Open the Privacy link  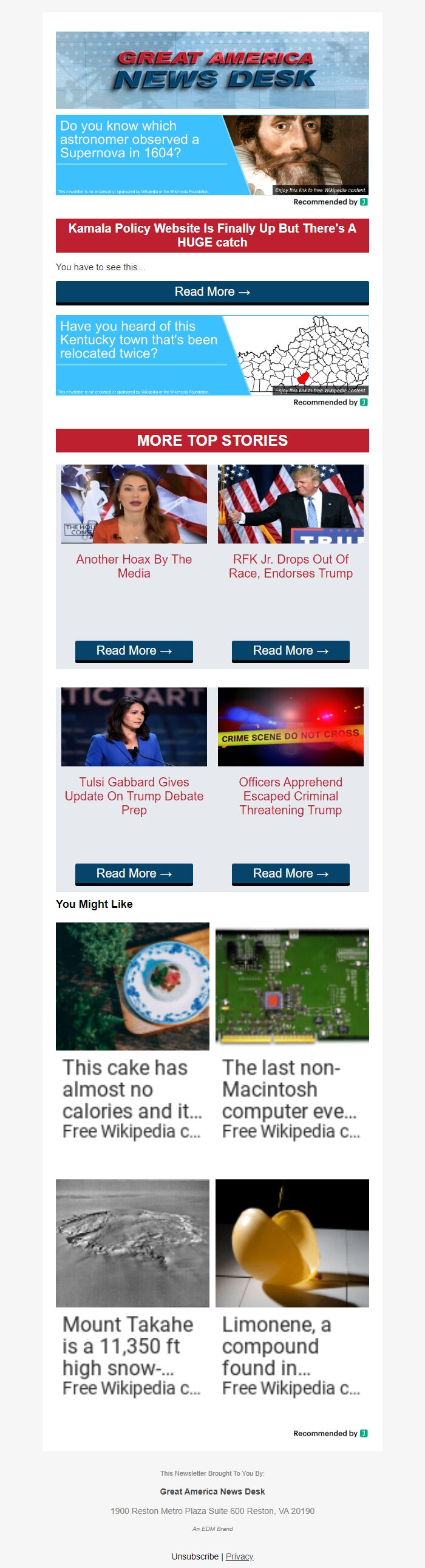[239, 1556]
